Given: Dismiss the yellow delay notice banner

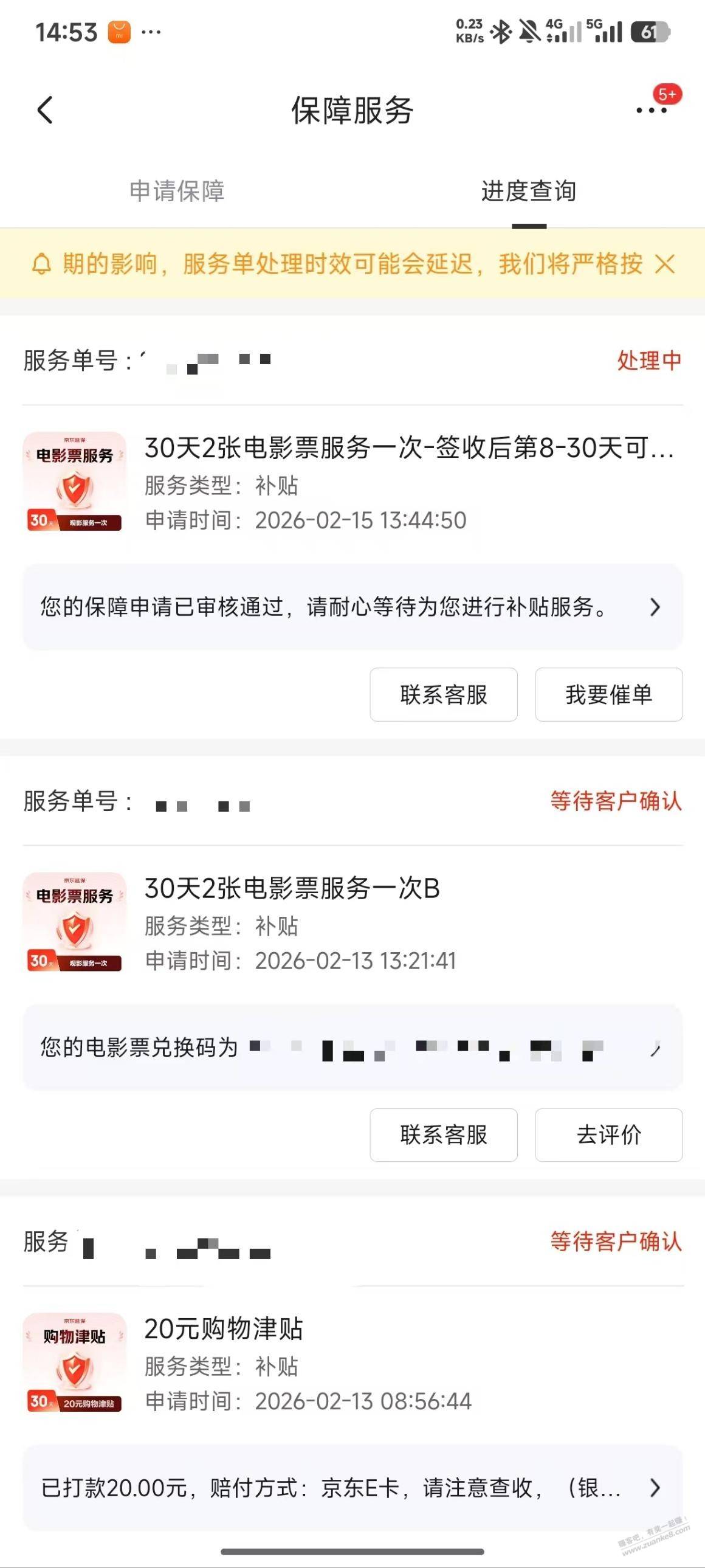Looking at the screenshot, I should click(x=665, y=264).
